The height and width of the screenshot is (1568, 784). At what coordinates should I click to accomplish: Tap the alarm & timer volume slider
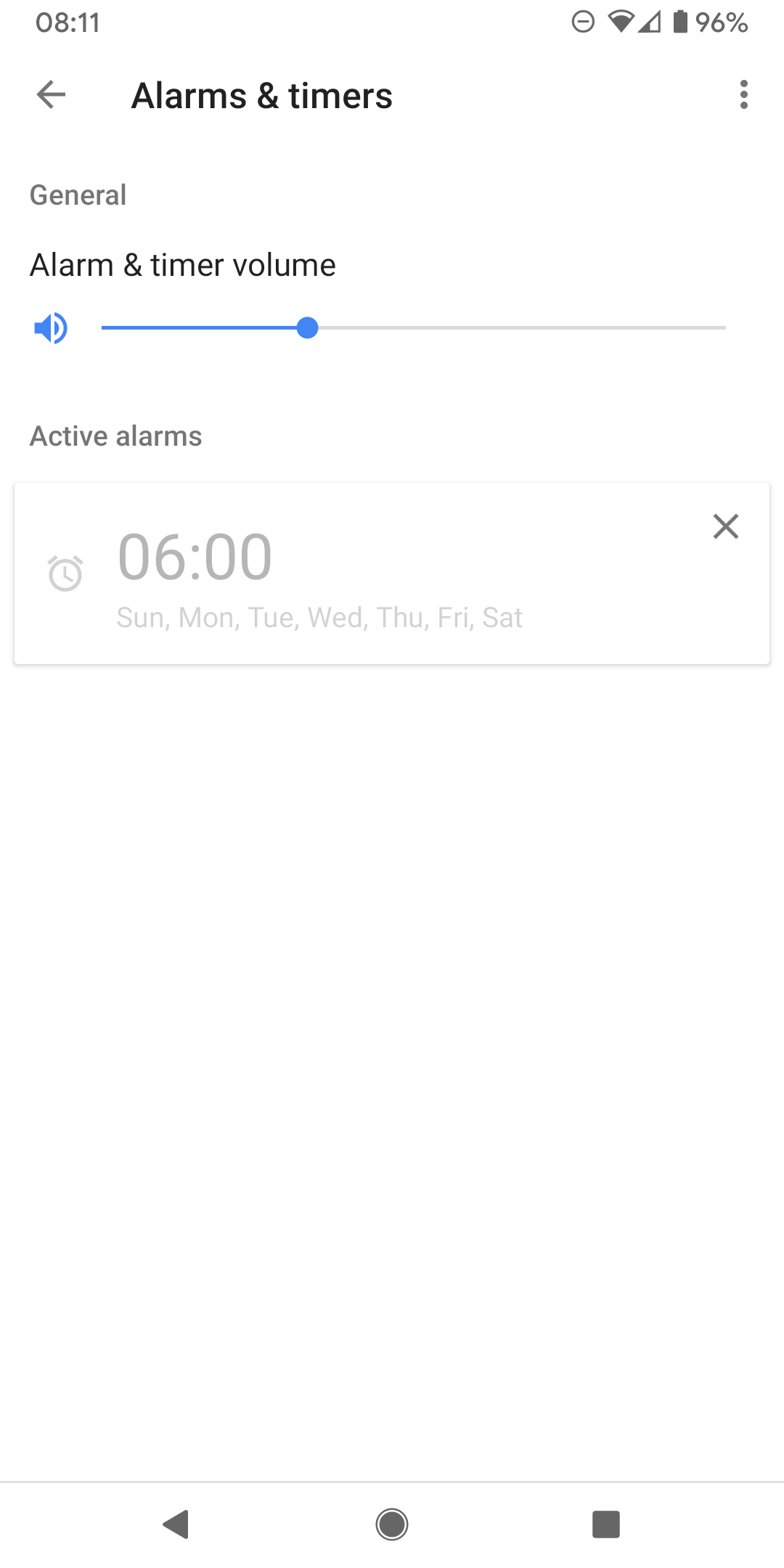coord(413,328)
